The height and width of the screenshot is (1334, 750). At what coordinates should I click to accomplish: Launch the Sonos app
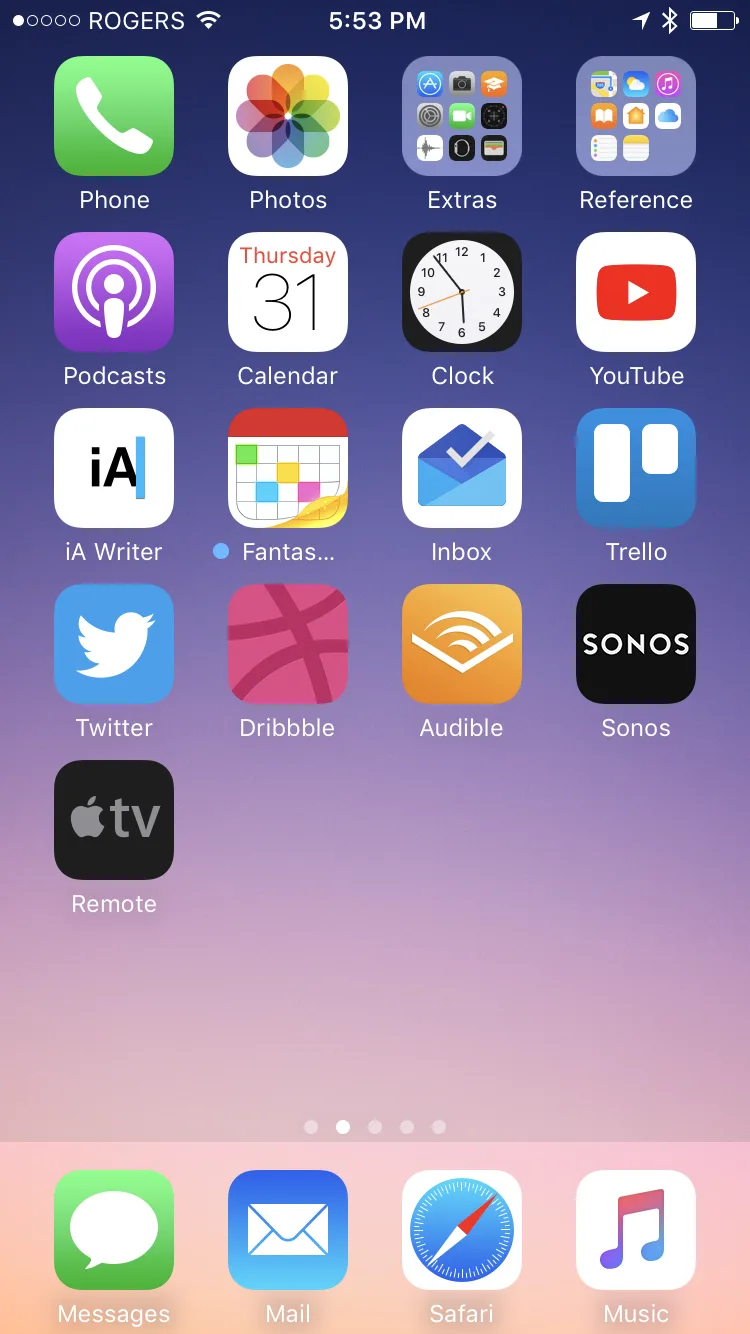(636, 644)
